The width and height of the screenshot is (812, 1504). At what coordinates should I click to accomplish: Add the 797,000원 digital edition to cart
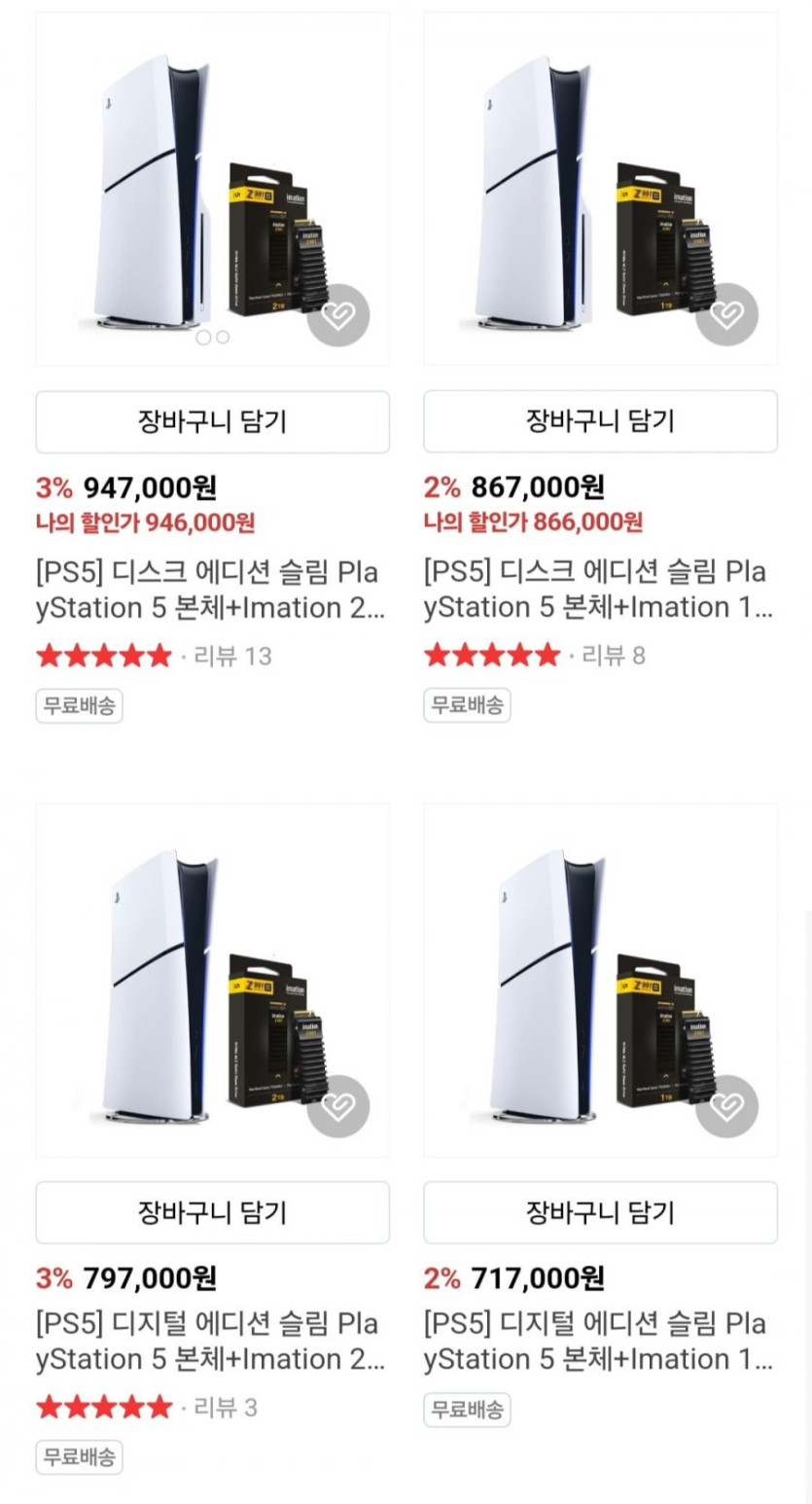point(212,1212)
